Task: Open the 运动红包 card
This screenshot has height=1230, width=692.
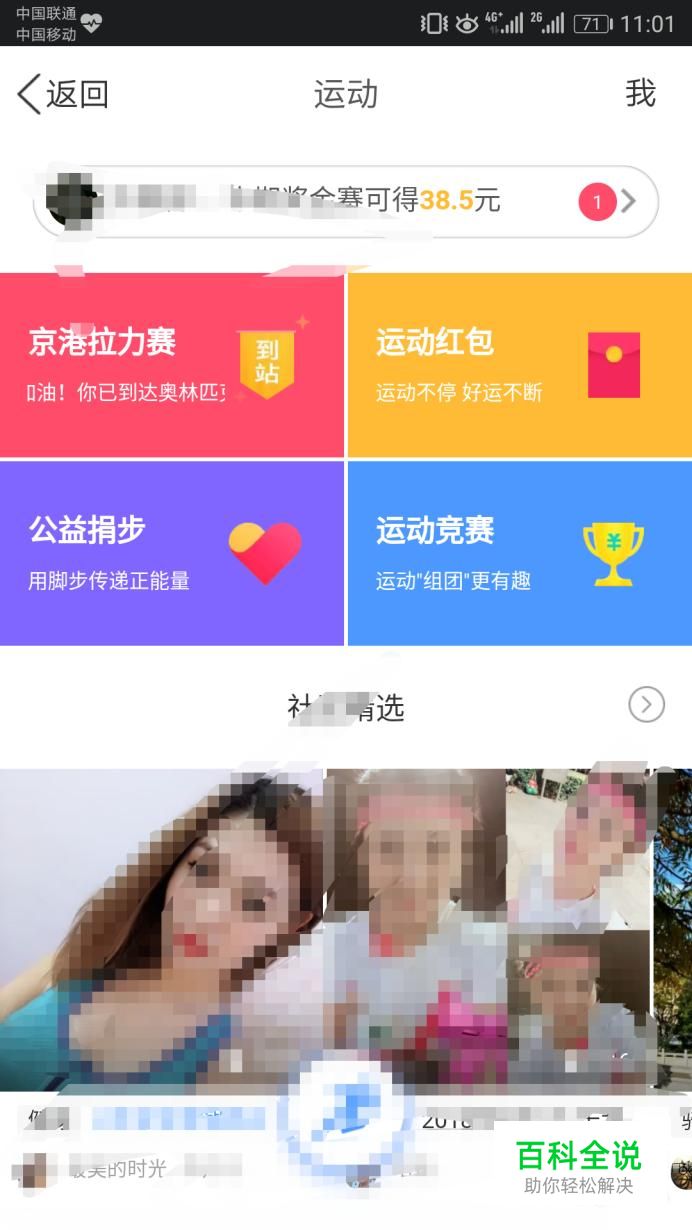Action: 519,365
